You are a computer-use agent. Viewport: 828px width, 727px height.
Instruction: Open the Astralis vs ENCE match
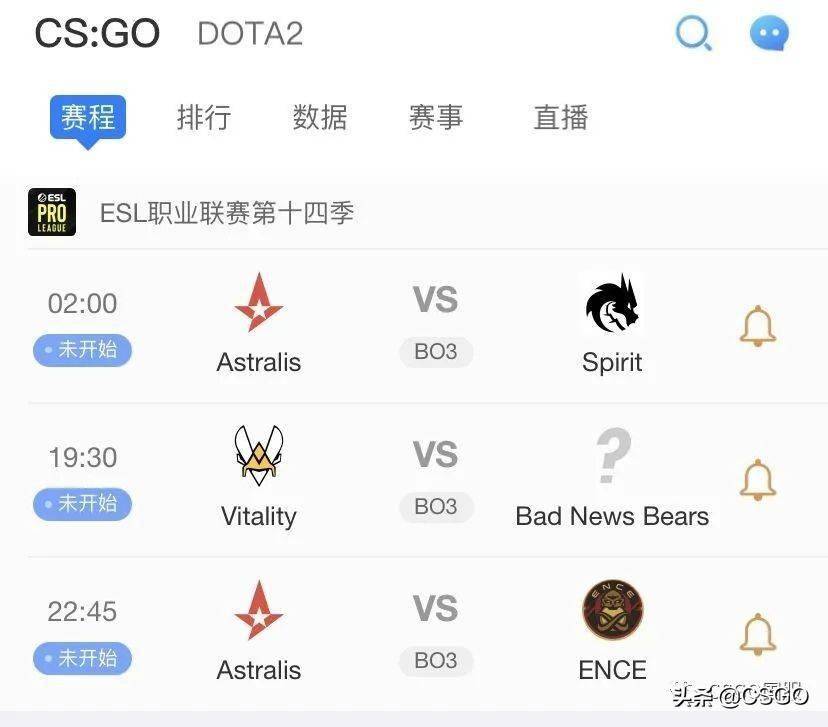[x=435, y=634]
